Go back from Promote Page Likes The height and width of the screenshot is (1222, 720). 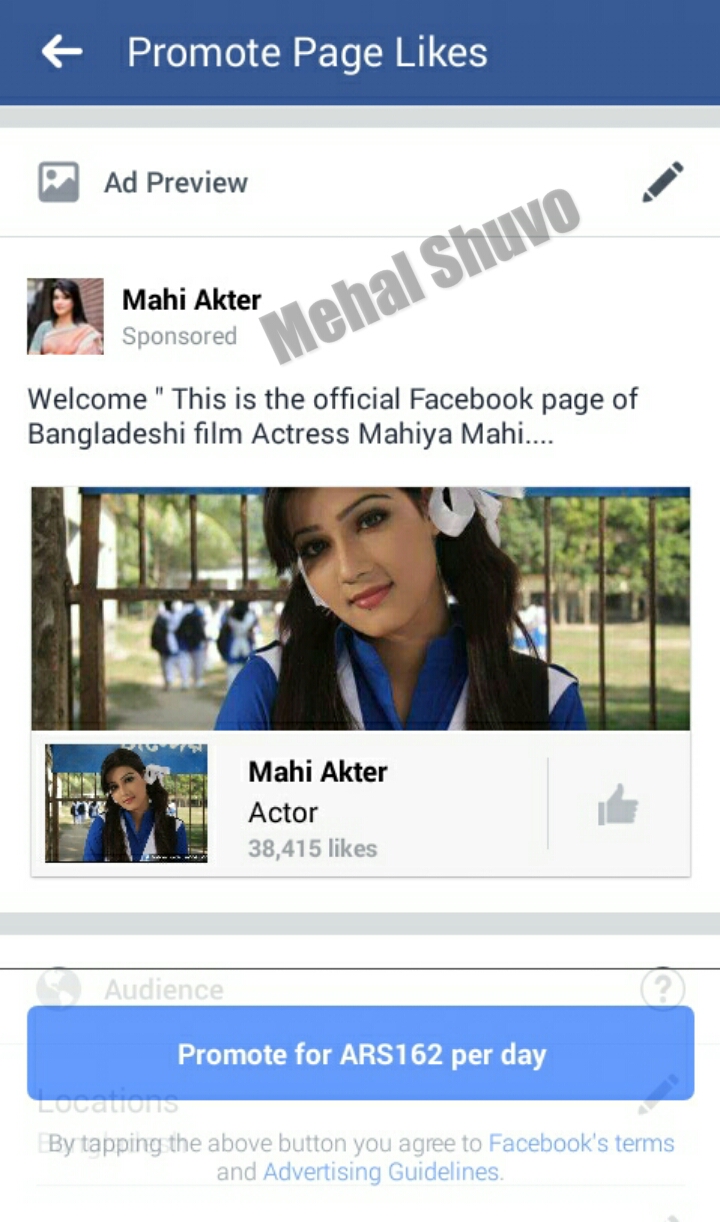click(x=62, y=52)
